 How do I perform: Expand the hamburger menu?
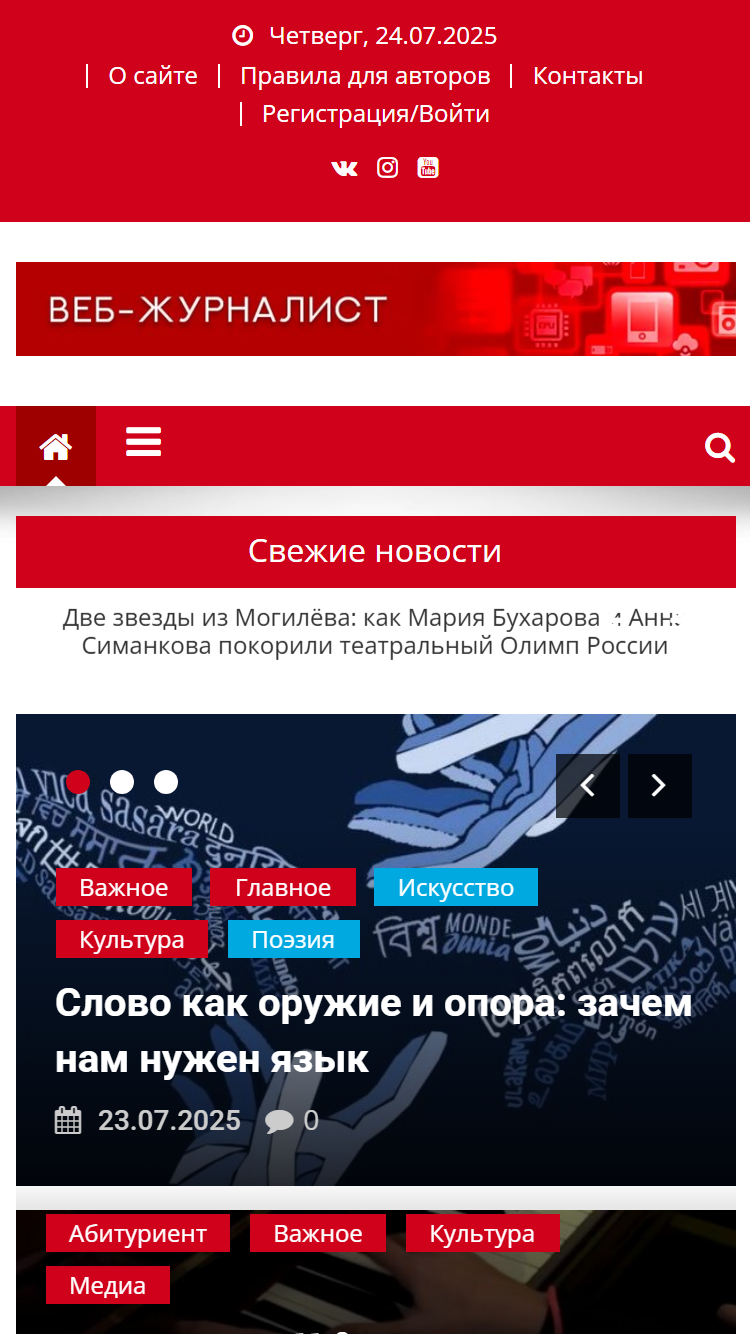(x=144, y=442)
